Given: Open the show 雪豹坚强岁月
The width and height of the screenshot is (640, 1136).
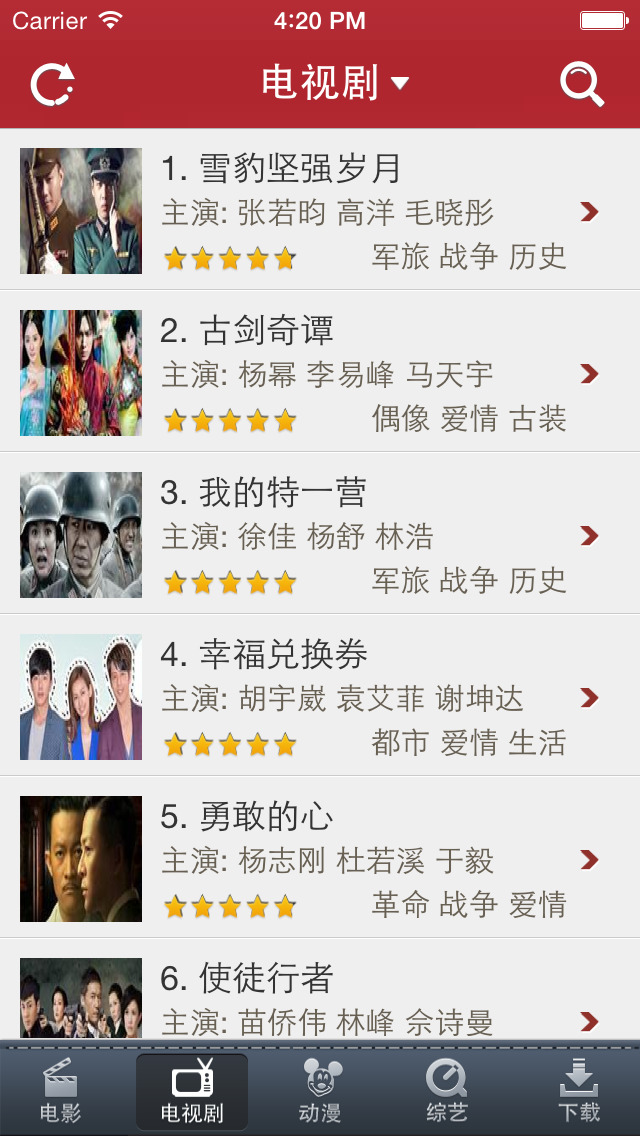Looking at the screenshot, I should click(320, 210).
